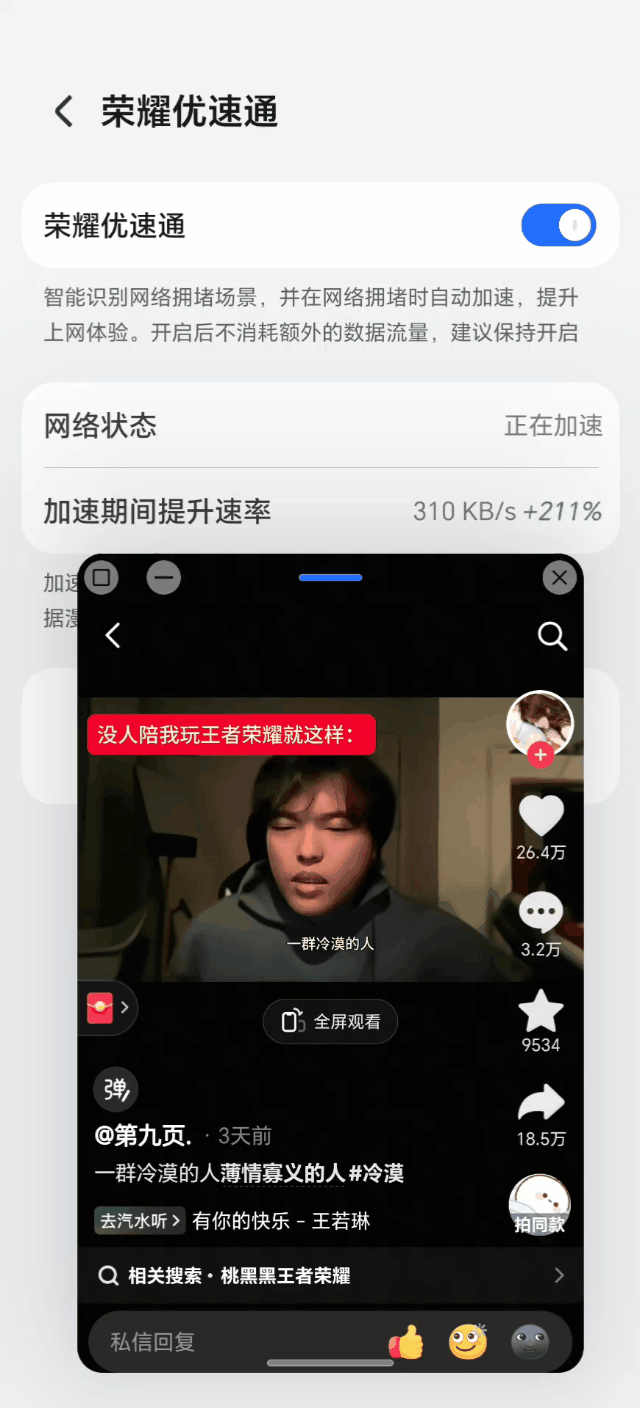Image resolution: width=640 pixels, height=1408 pixels.
Task: Follow the creator via avatar plus
Action: click(540, 755)
